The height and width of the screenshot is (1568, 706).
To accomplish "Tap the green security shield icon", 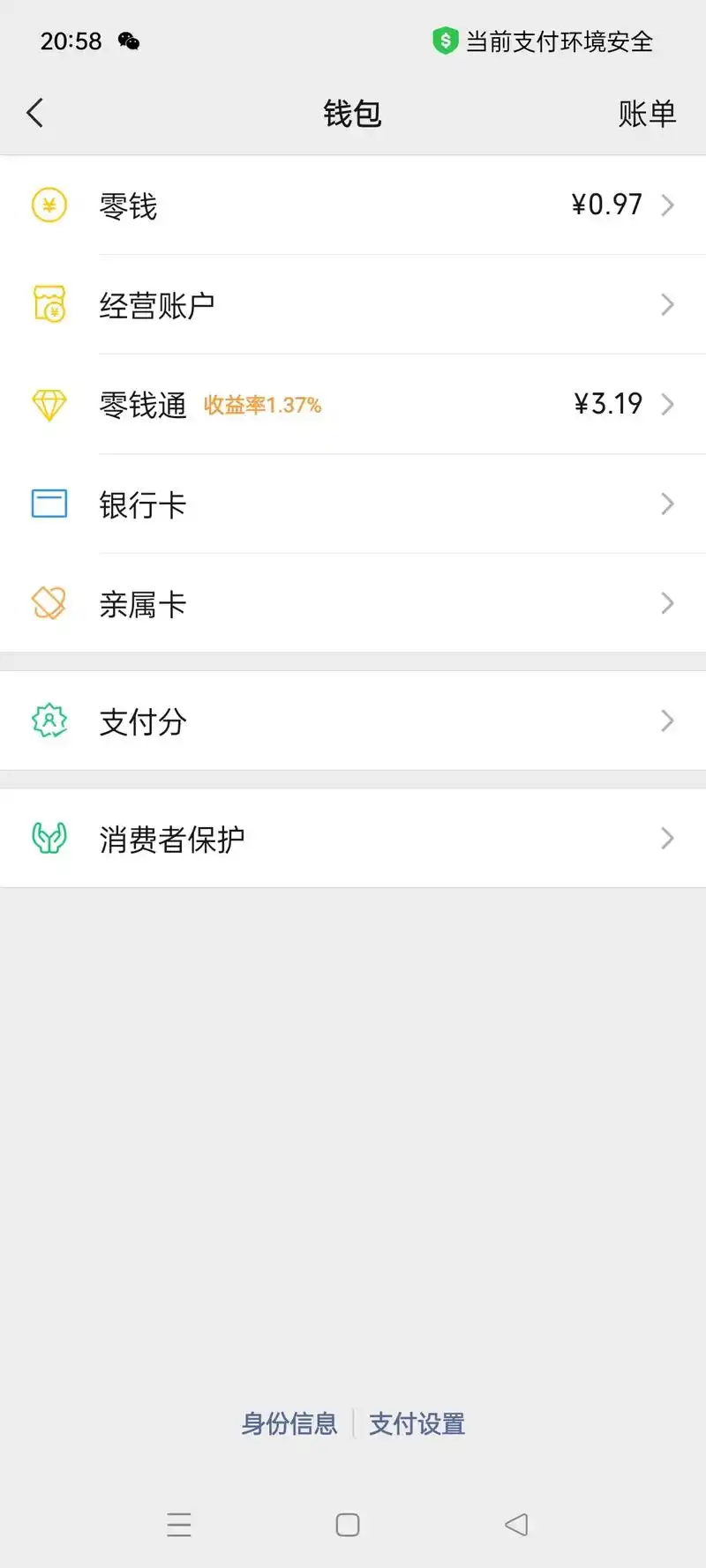I will coord(445,40).
